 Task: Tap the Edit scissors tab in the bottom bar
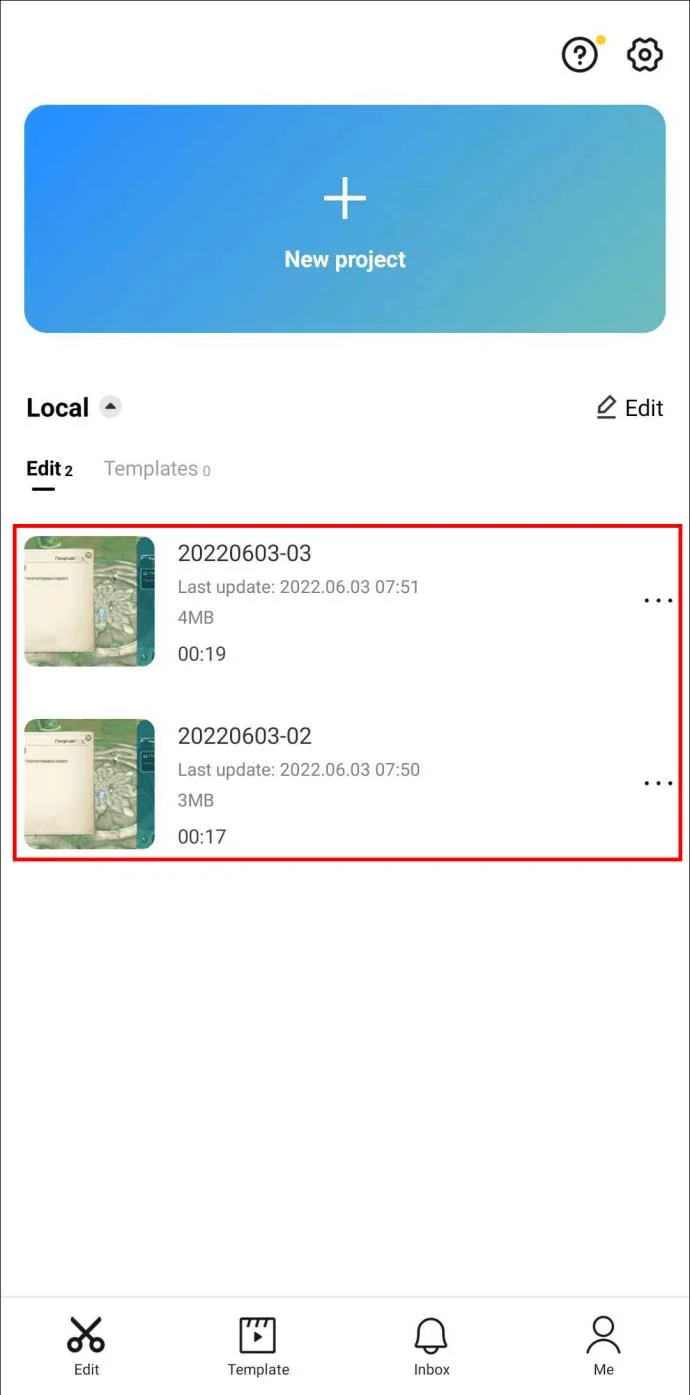point(86,1346)
